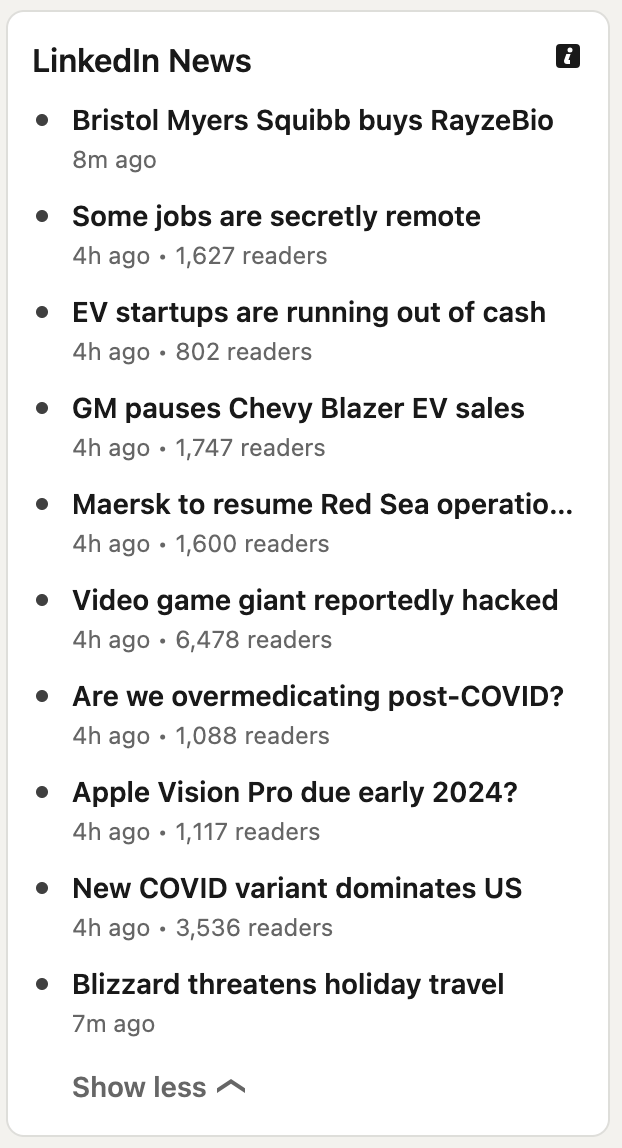
Task: Open Maersk to resume Red Sea story
Action: pos(322,504)
